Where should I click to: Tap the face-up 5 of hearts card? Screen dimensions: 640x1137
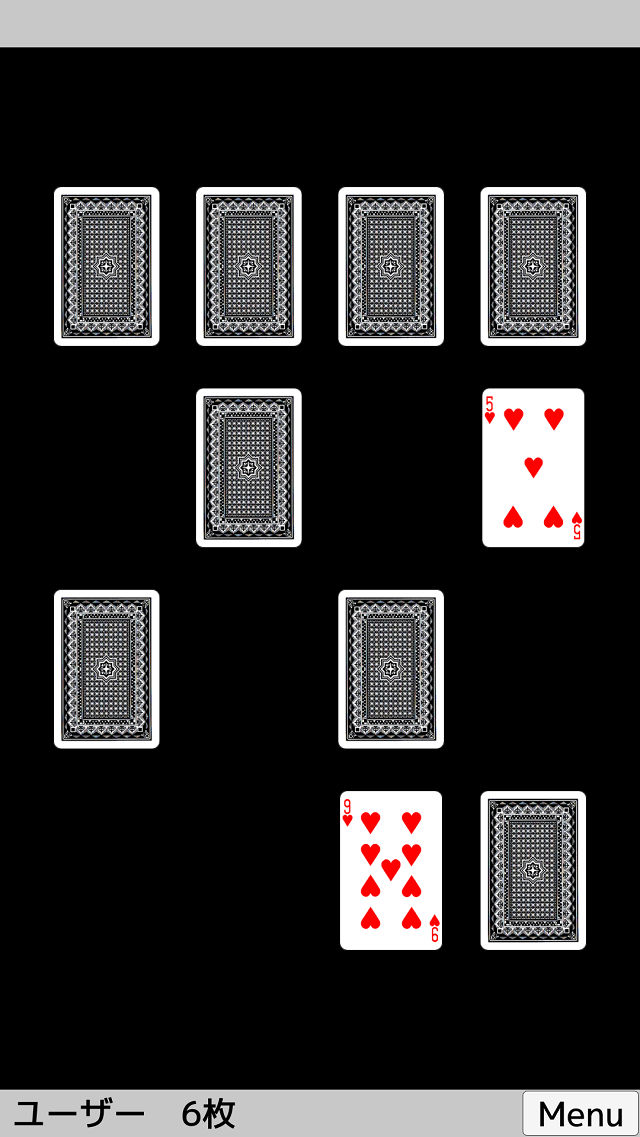tap(533, 468)
